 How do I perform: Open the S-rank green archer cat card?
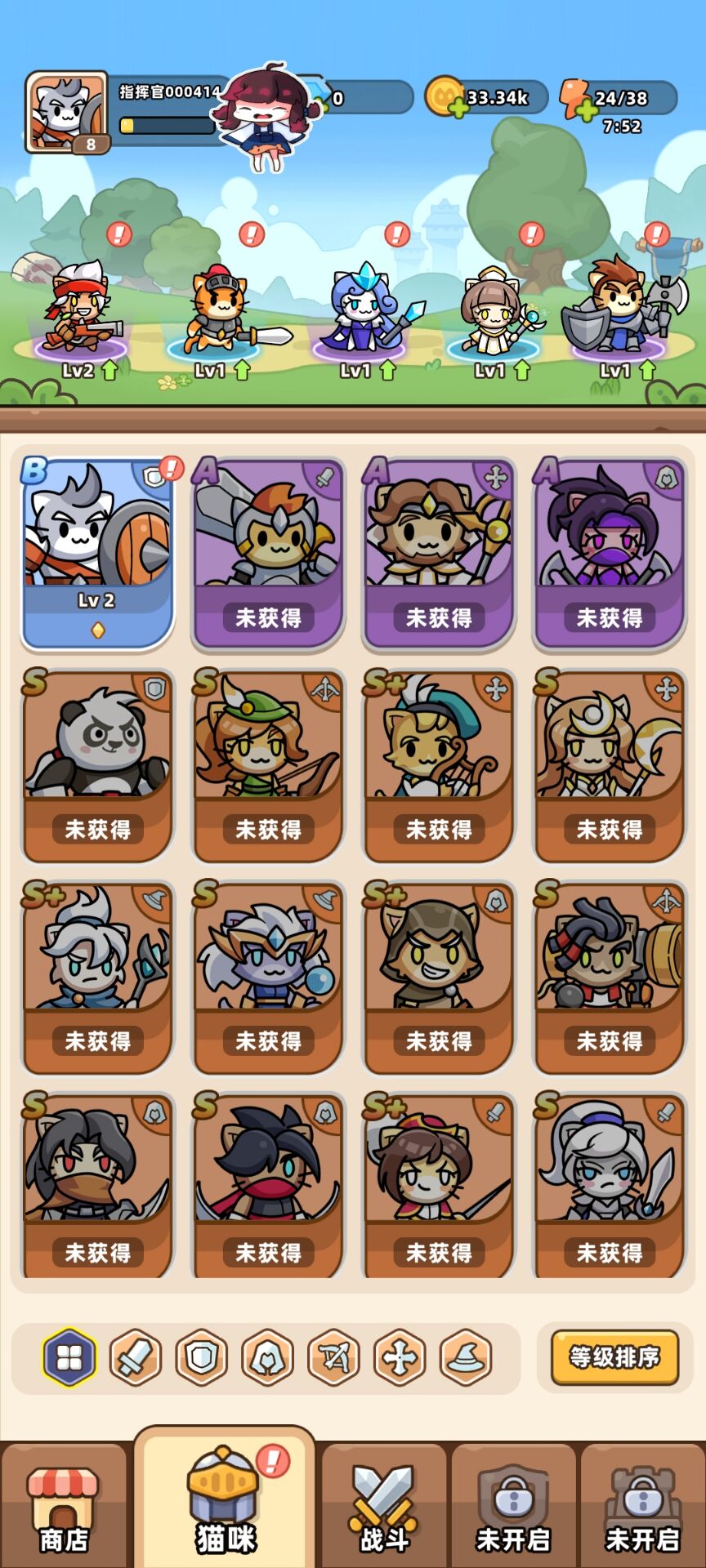click(268, 765)
